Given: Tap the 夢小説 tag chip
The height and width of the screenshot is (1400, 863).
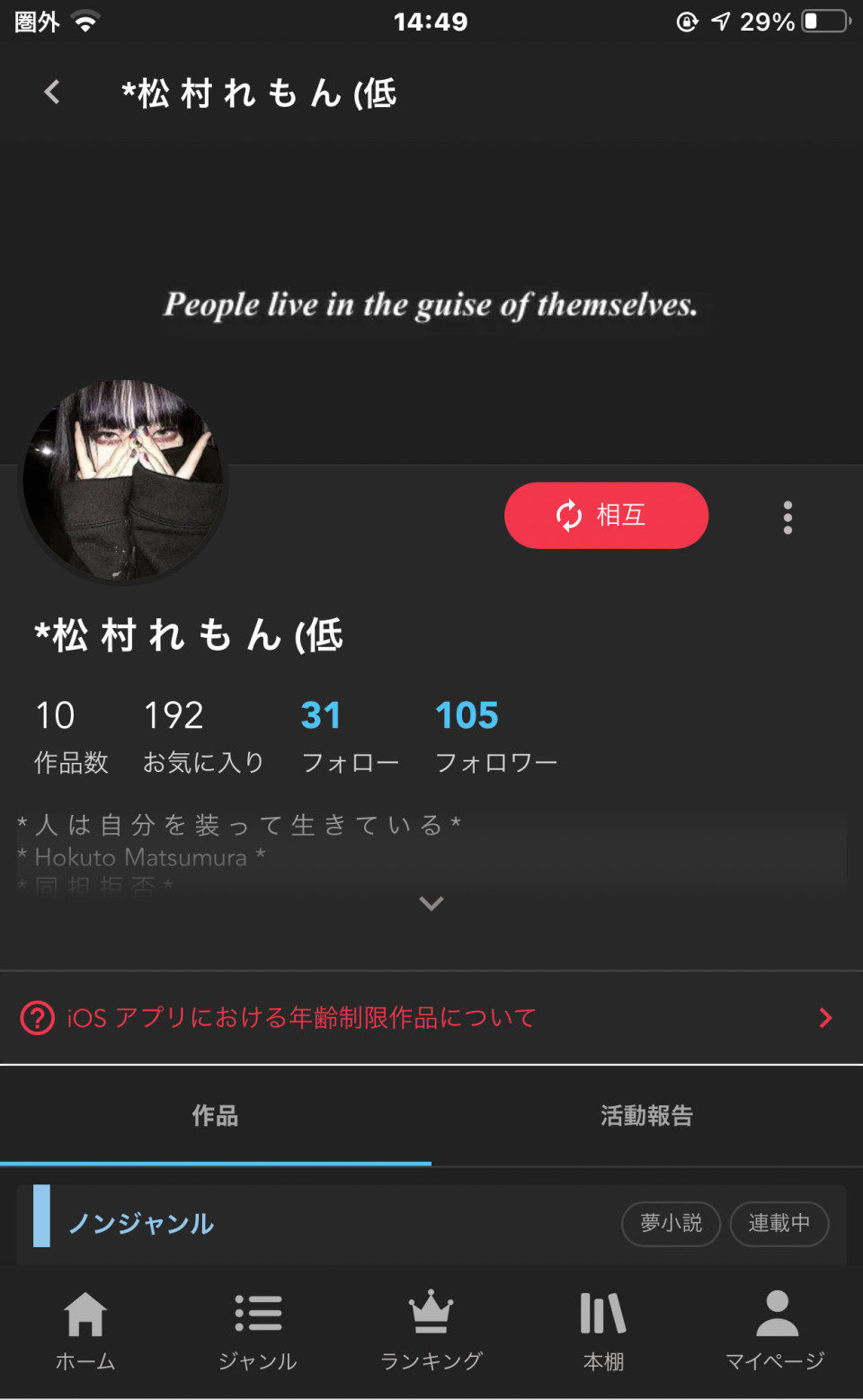Looking at the screenshot, I should point(671,1223).
